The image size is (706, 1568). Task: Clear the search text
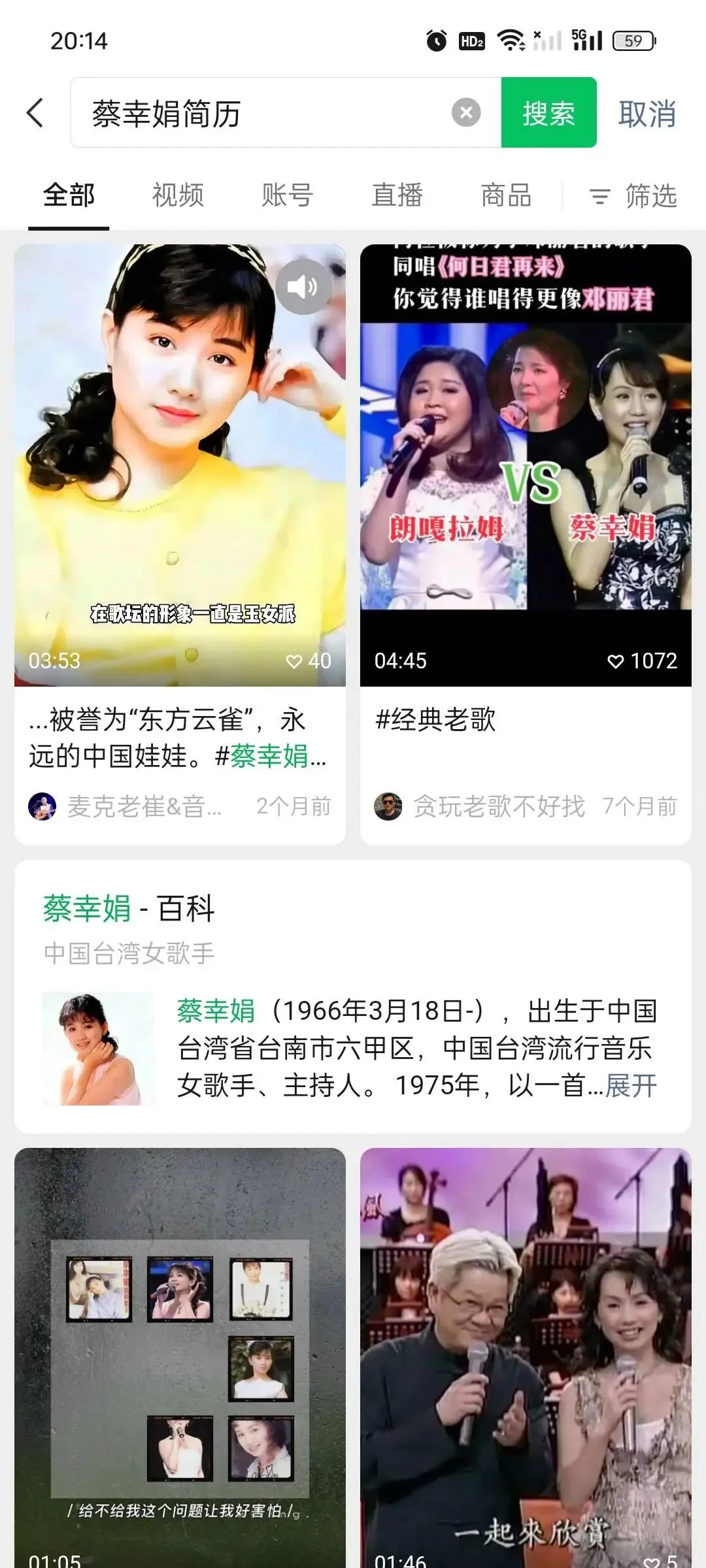(466, 113)
